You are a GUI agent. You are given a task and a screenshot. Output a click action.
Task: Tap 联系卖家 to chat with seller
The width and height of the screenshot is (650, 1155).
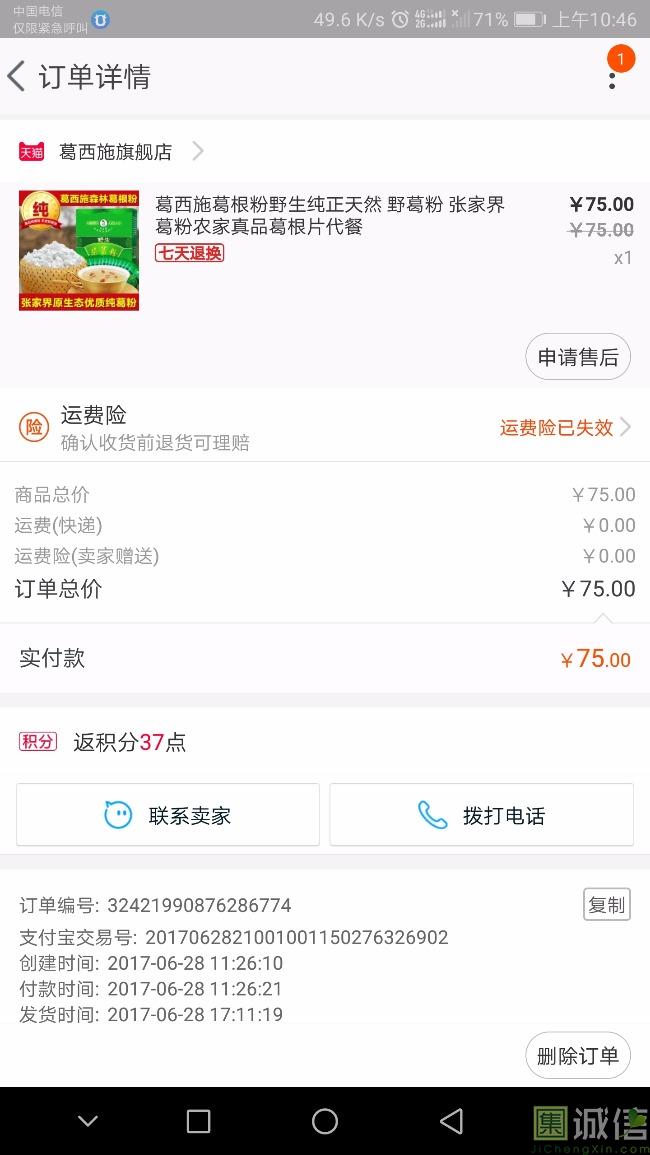pyautogui.click(x=168, y=815)
